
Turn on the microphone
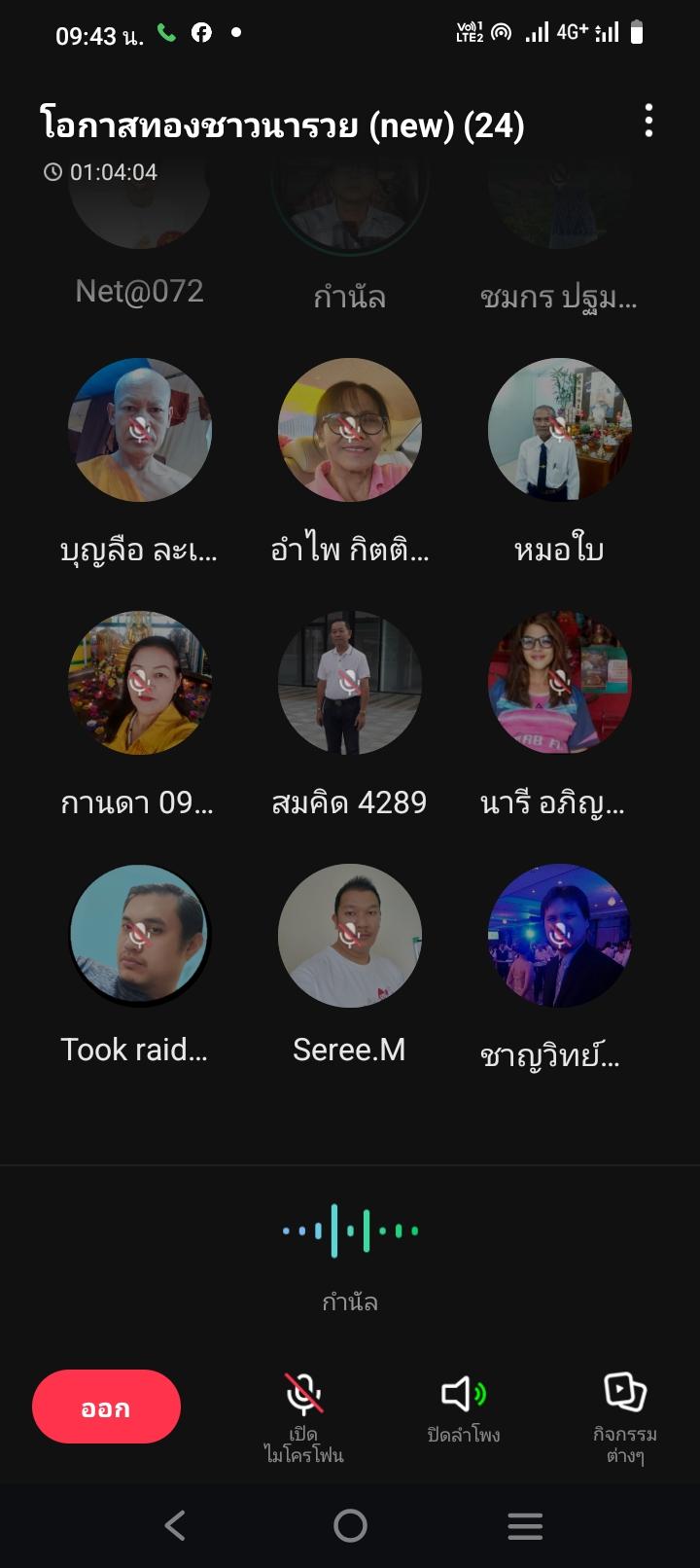(303, 1418)
